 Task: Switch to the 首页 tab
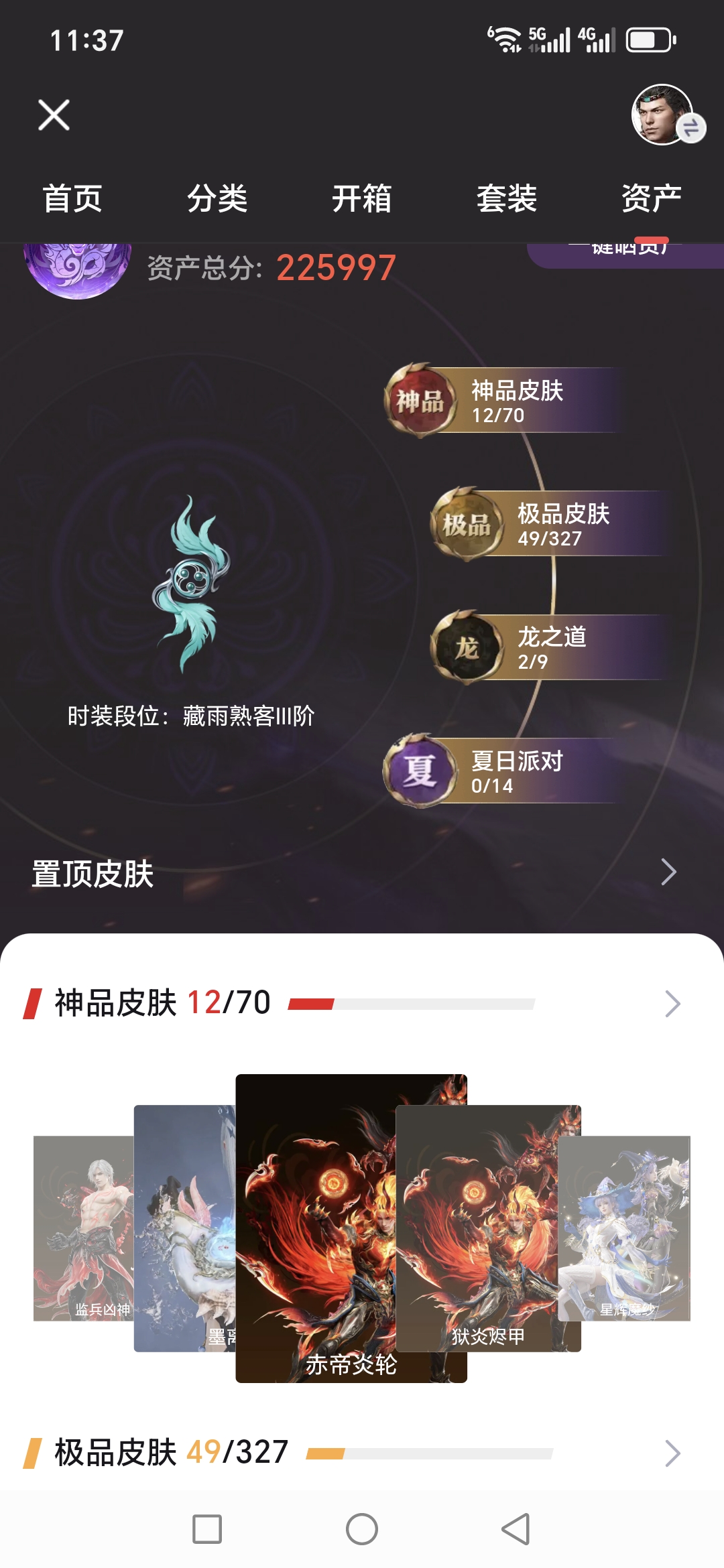coord(72,199)
